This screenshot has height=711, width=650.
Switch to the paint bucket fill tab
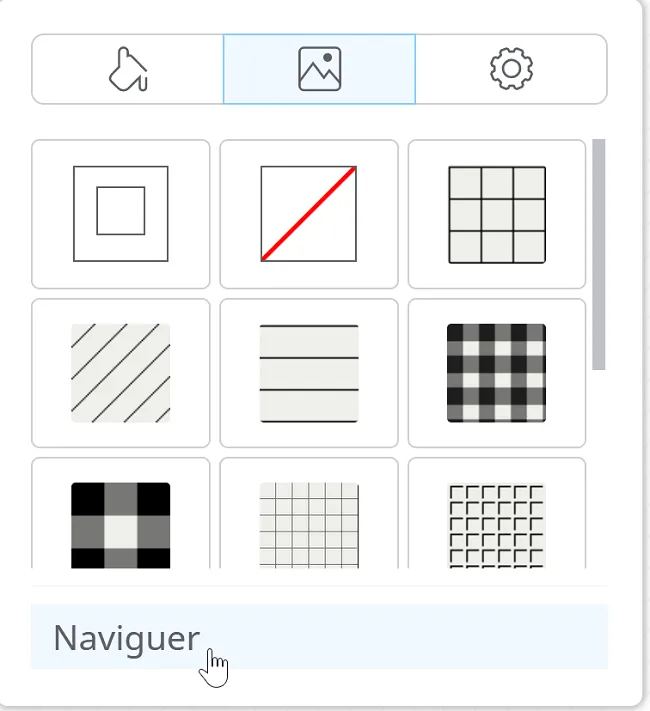pos(127,69)
